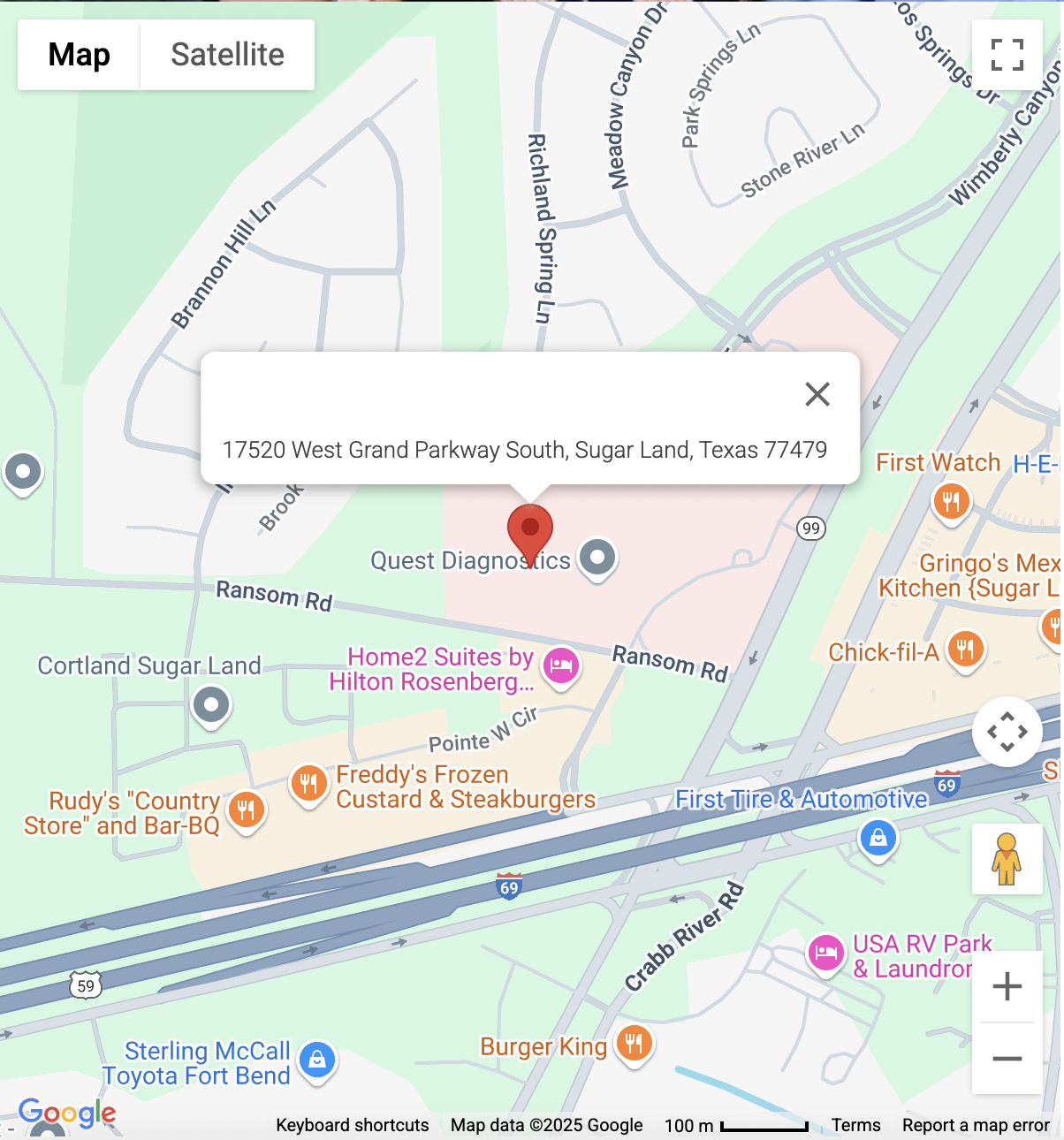Select Home2 Suites by Hilton marker
This screenshot has width=1064, height=1140.
click(560, 665)
